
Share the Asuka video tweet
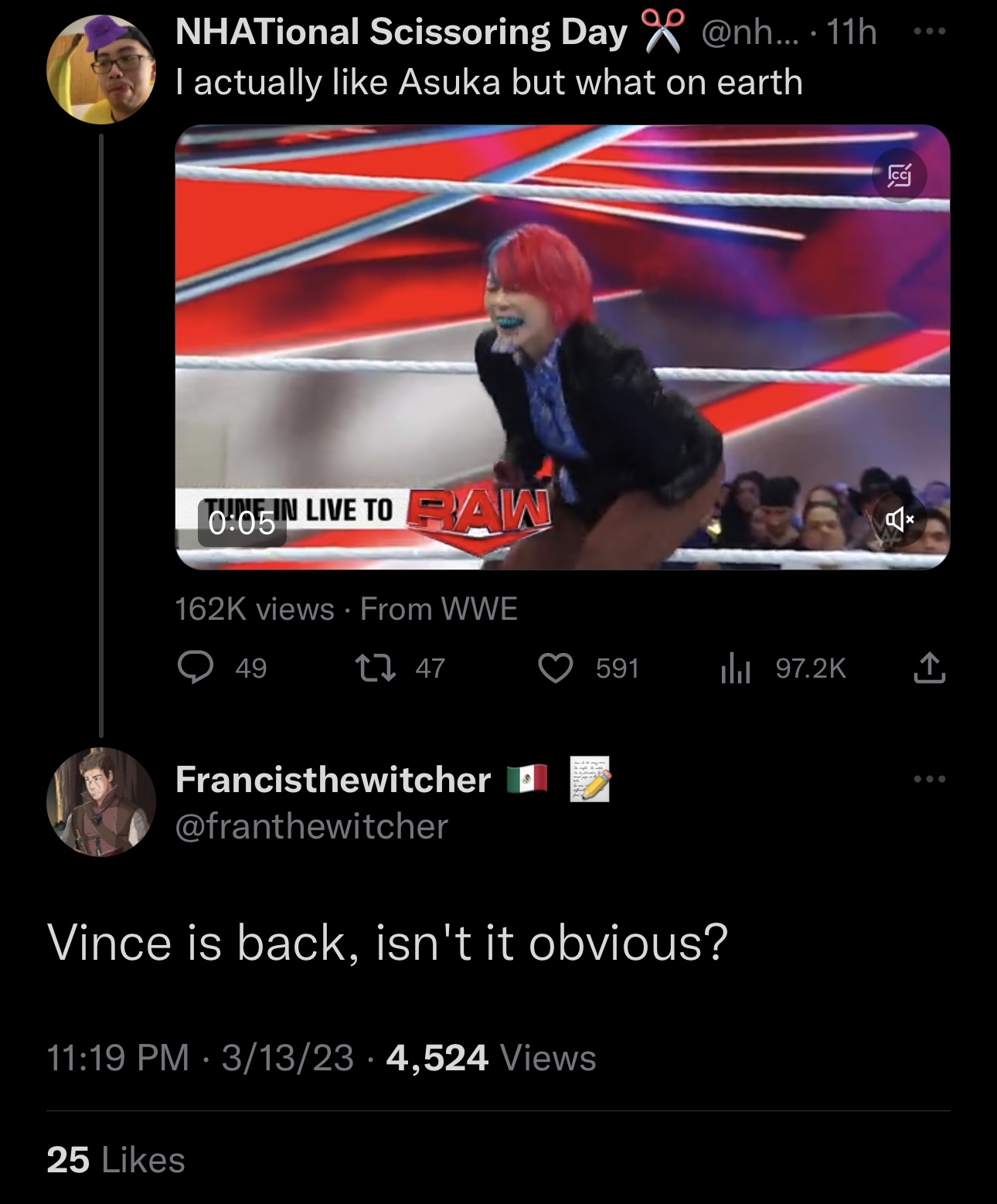pos(928,668)
